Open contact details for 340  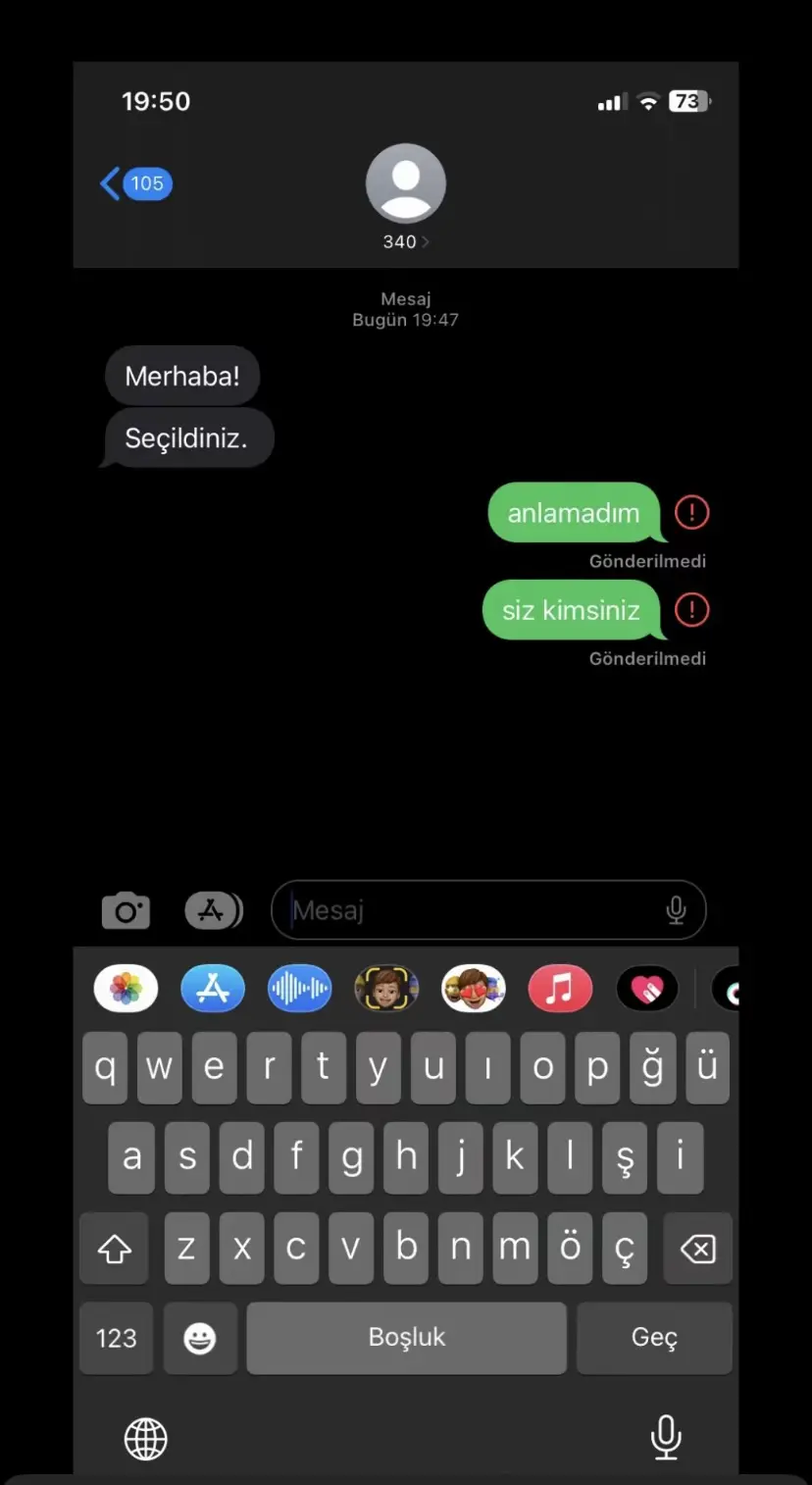coord(405,197)
